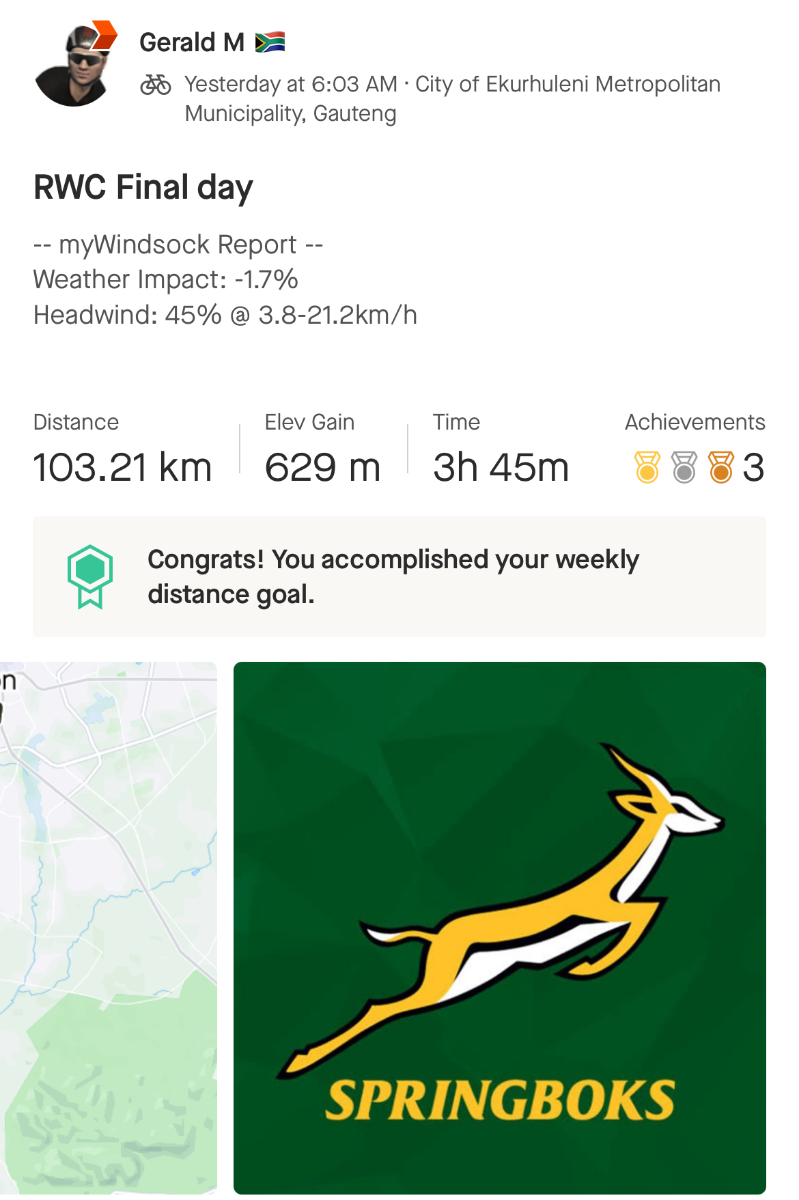Viewport: 799px width, 1200px height.
Task: Open the RWC Final day activity
Action: tap(143, 188)
